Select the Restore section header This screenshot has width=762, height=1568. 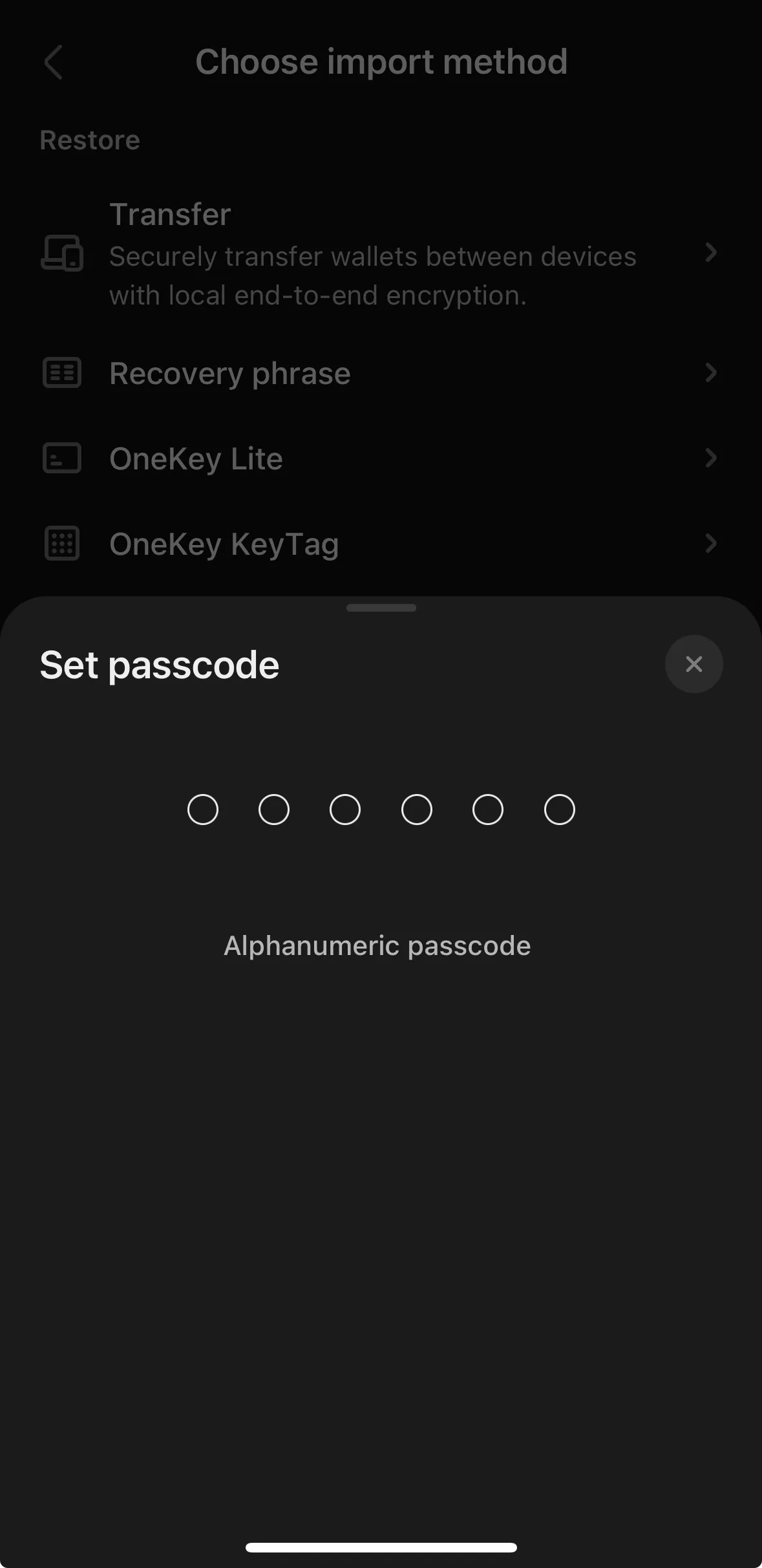click(90, 140)
